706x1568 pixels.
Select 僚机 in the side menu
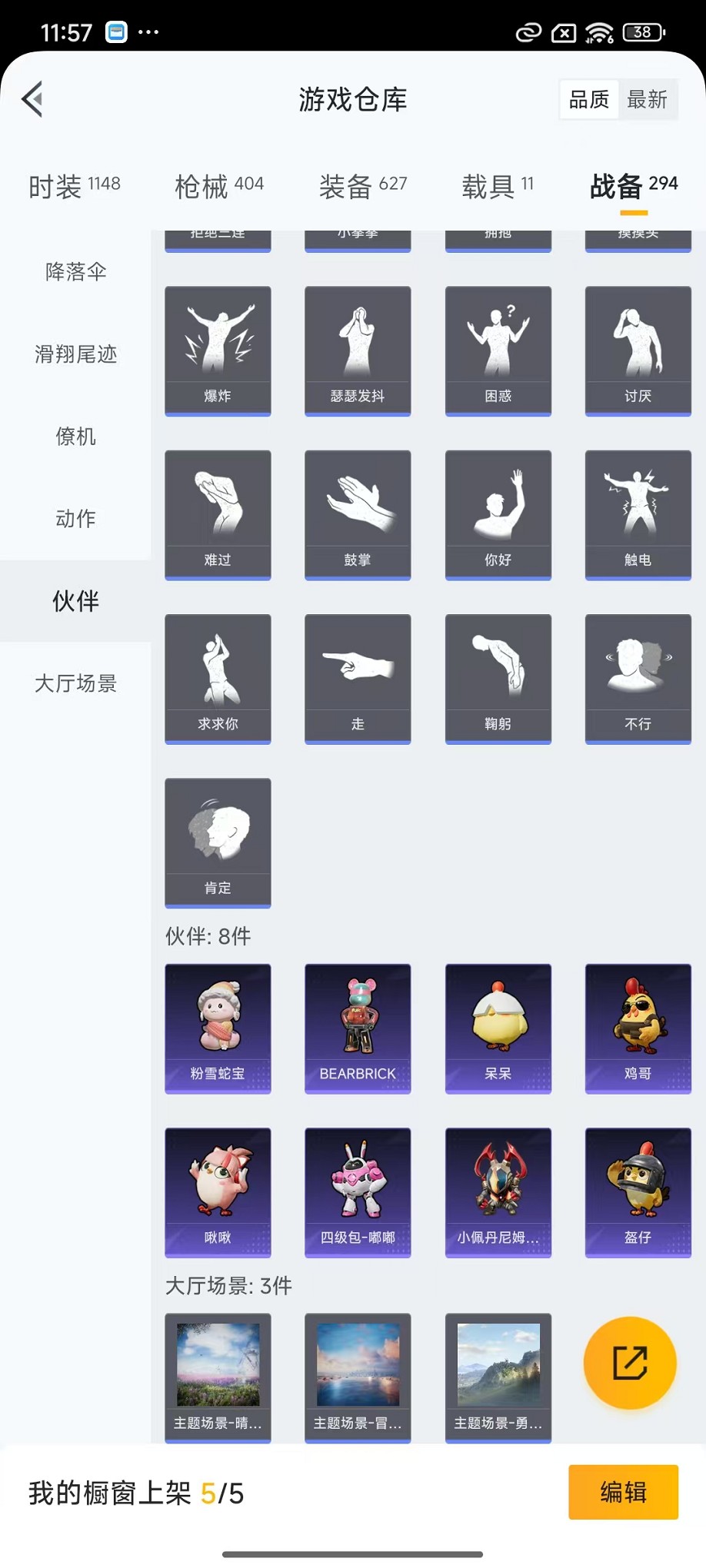click(x=75, y=436)
